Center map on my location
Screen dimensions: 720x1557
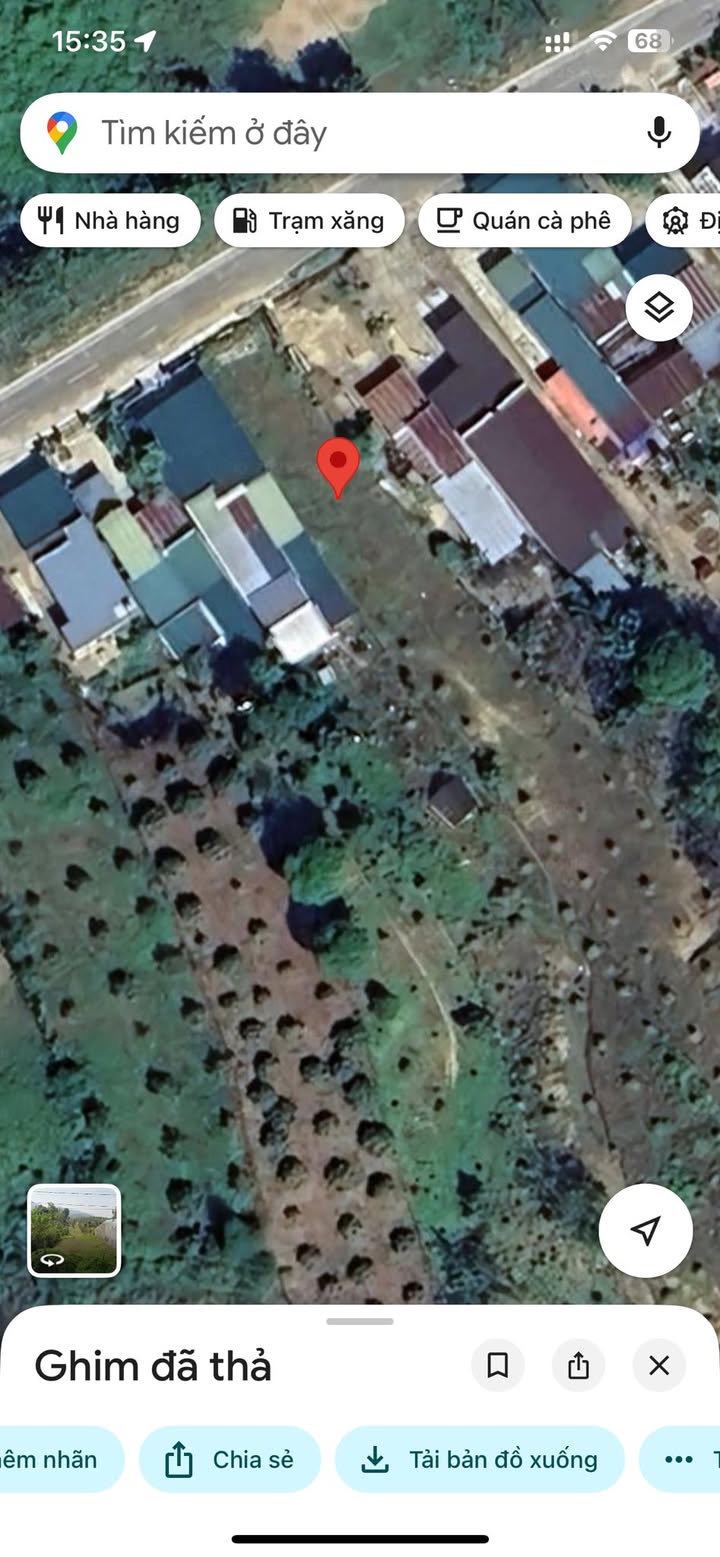[x=646, y=1231]
